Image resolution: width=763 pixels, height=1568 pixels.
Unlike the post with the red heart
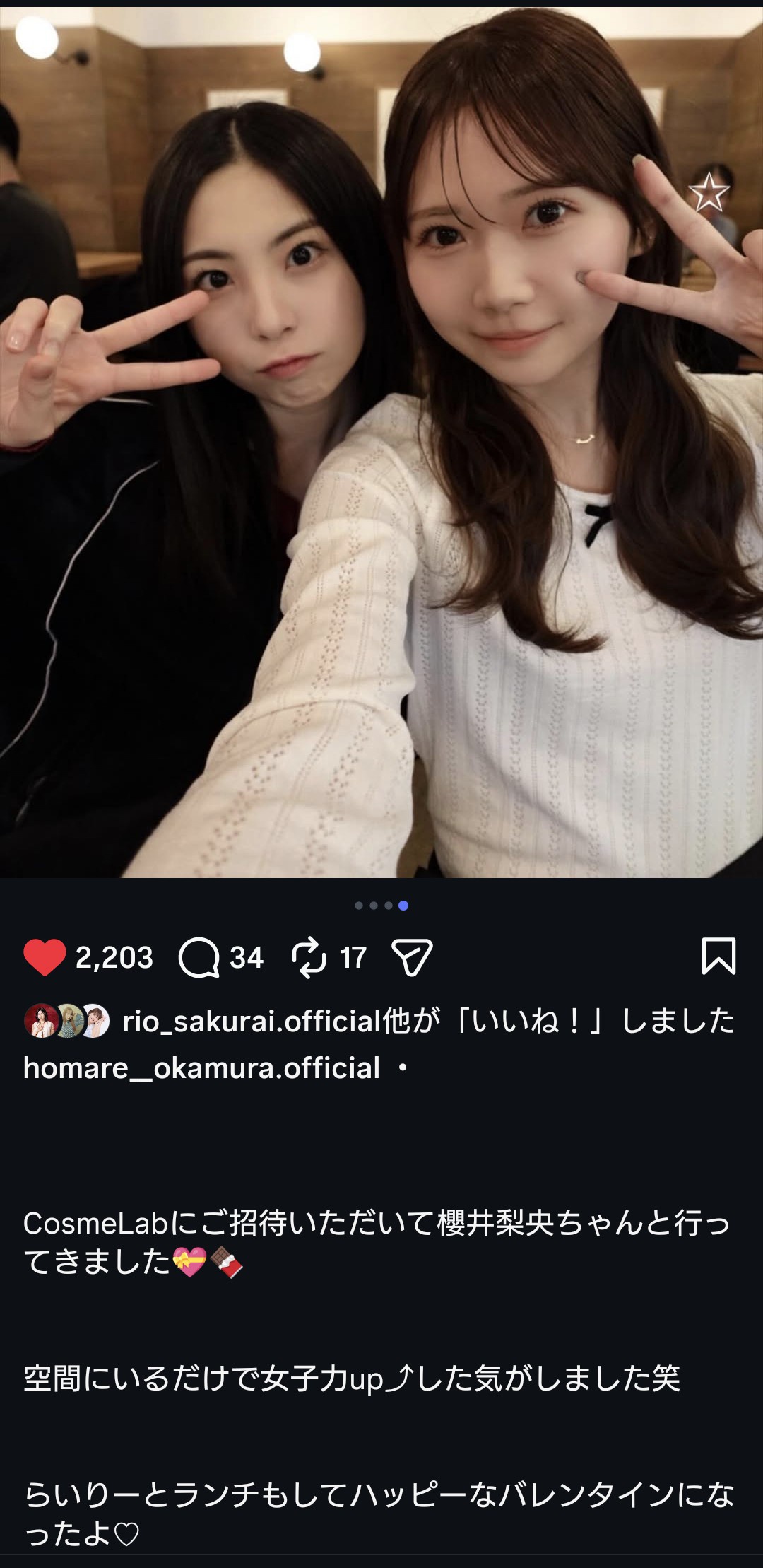point(45,957)
